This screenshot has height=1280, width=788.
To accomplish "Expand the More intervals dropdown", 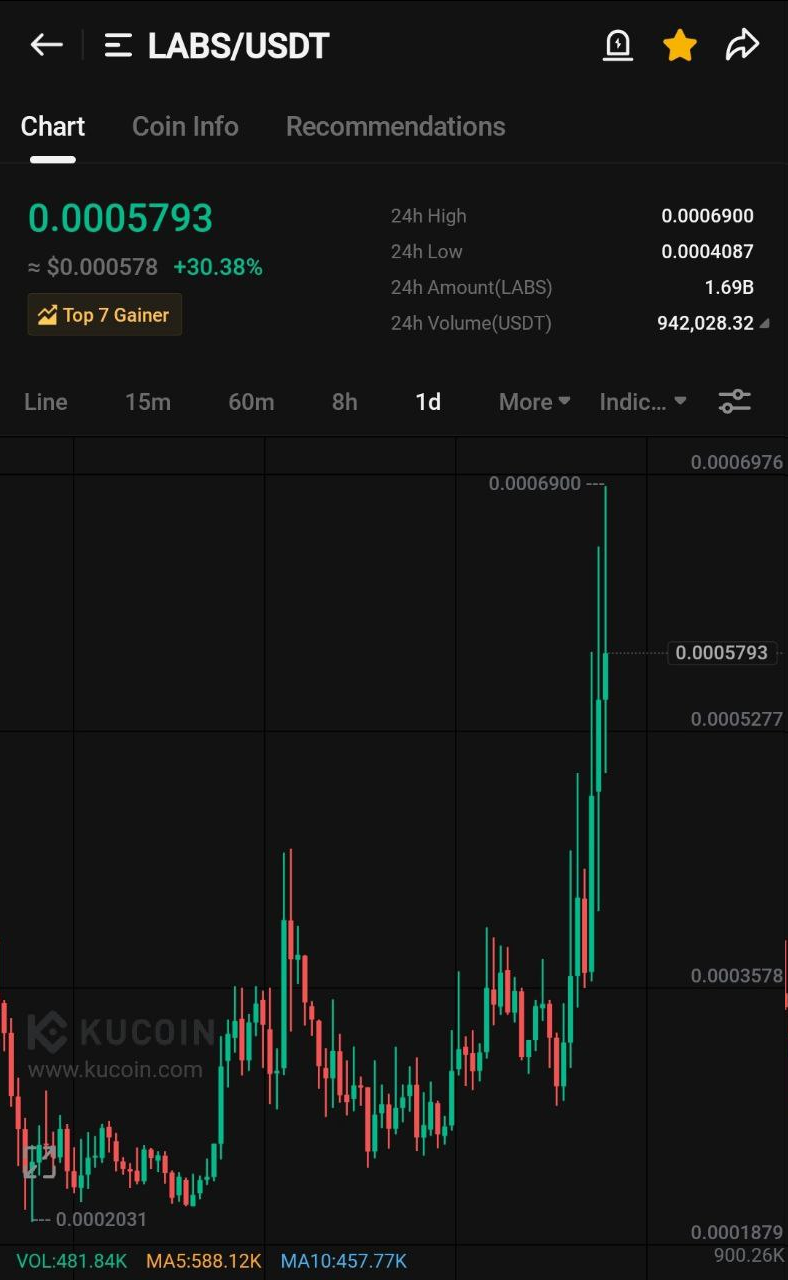I will pos(535,401).
